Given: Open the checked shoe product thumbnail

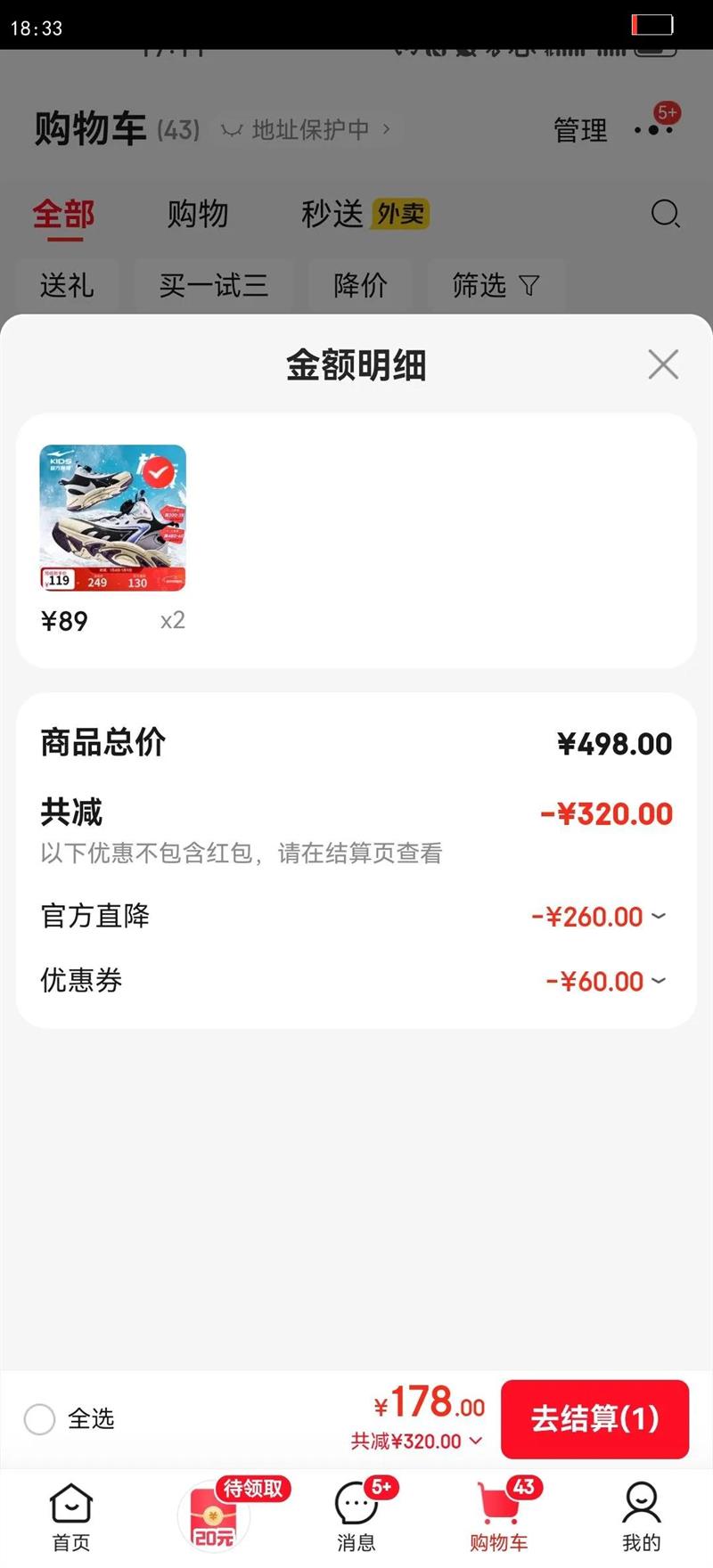Looking at the screenshot, I should pos(113,518).
